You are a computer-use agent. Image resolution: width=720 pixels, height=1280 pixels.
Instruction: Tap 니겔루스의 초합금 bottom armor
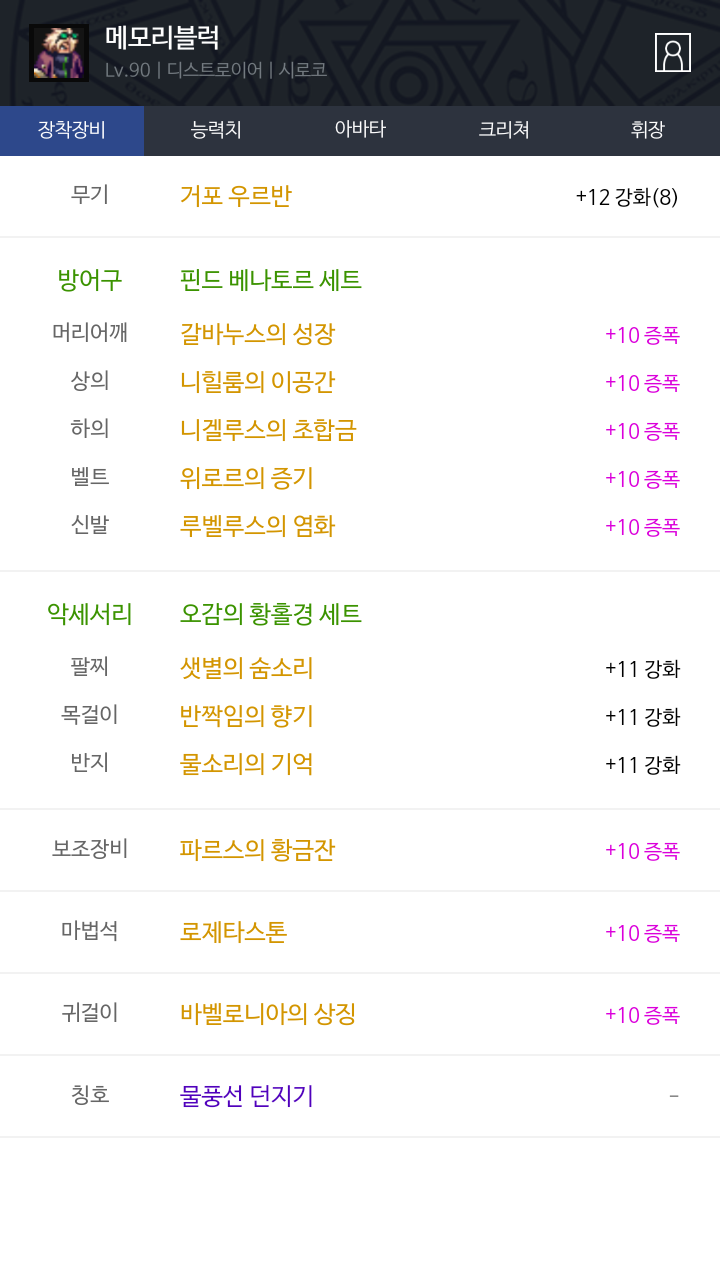268,430
